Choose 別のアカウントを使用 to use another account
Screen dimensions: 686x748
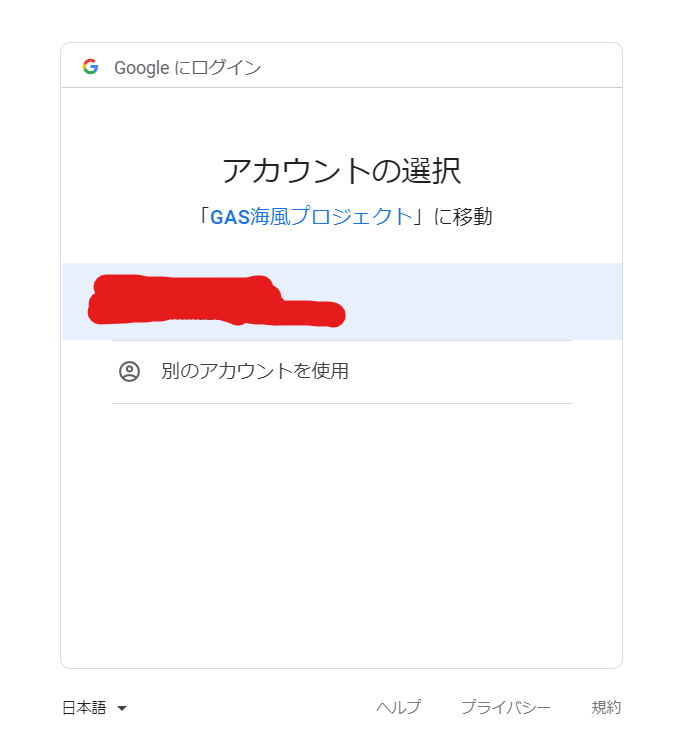(254, 372)
